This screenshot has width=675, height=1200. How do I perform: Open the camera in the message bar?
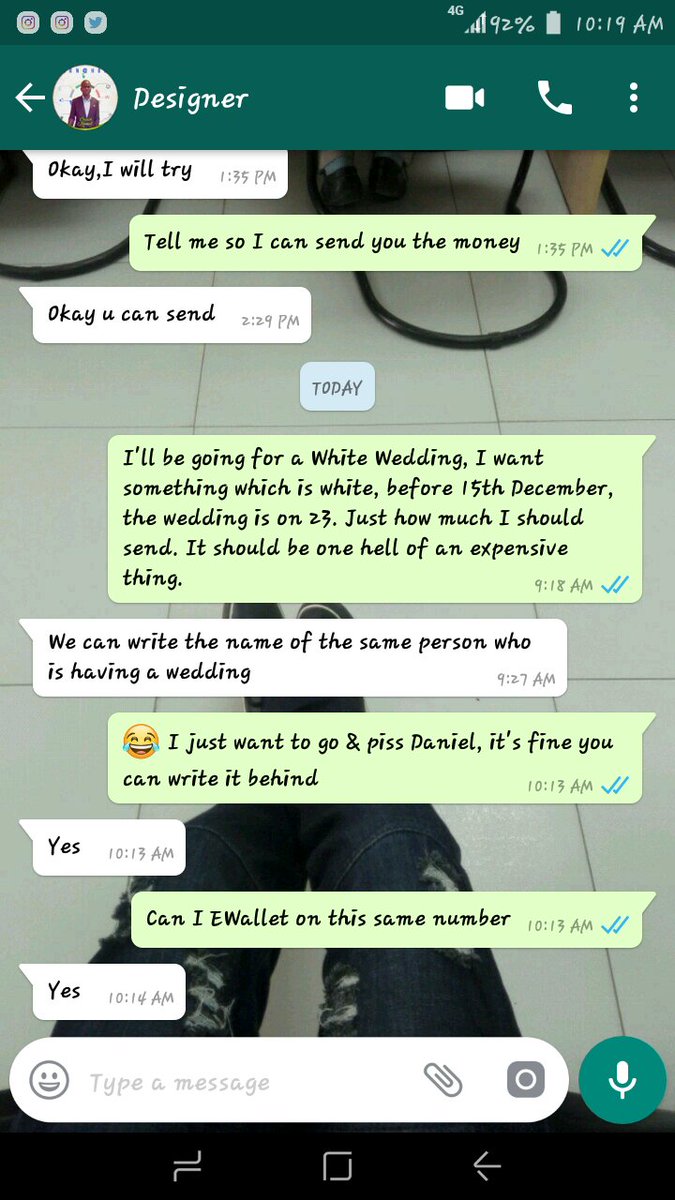[x=525, y=1080]
